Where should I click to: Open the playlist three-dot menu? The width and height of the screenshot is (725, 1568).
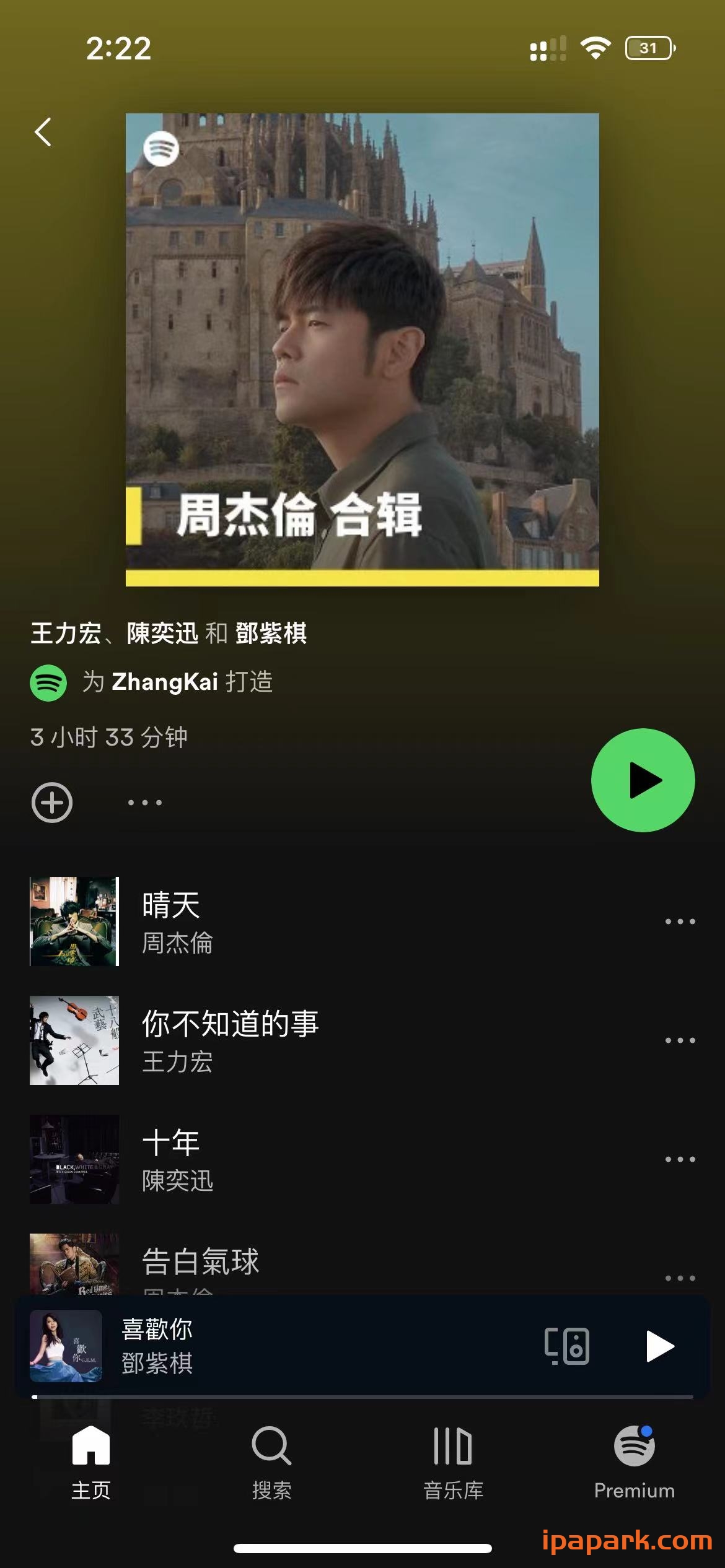pos(143,802)
